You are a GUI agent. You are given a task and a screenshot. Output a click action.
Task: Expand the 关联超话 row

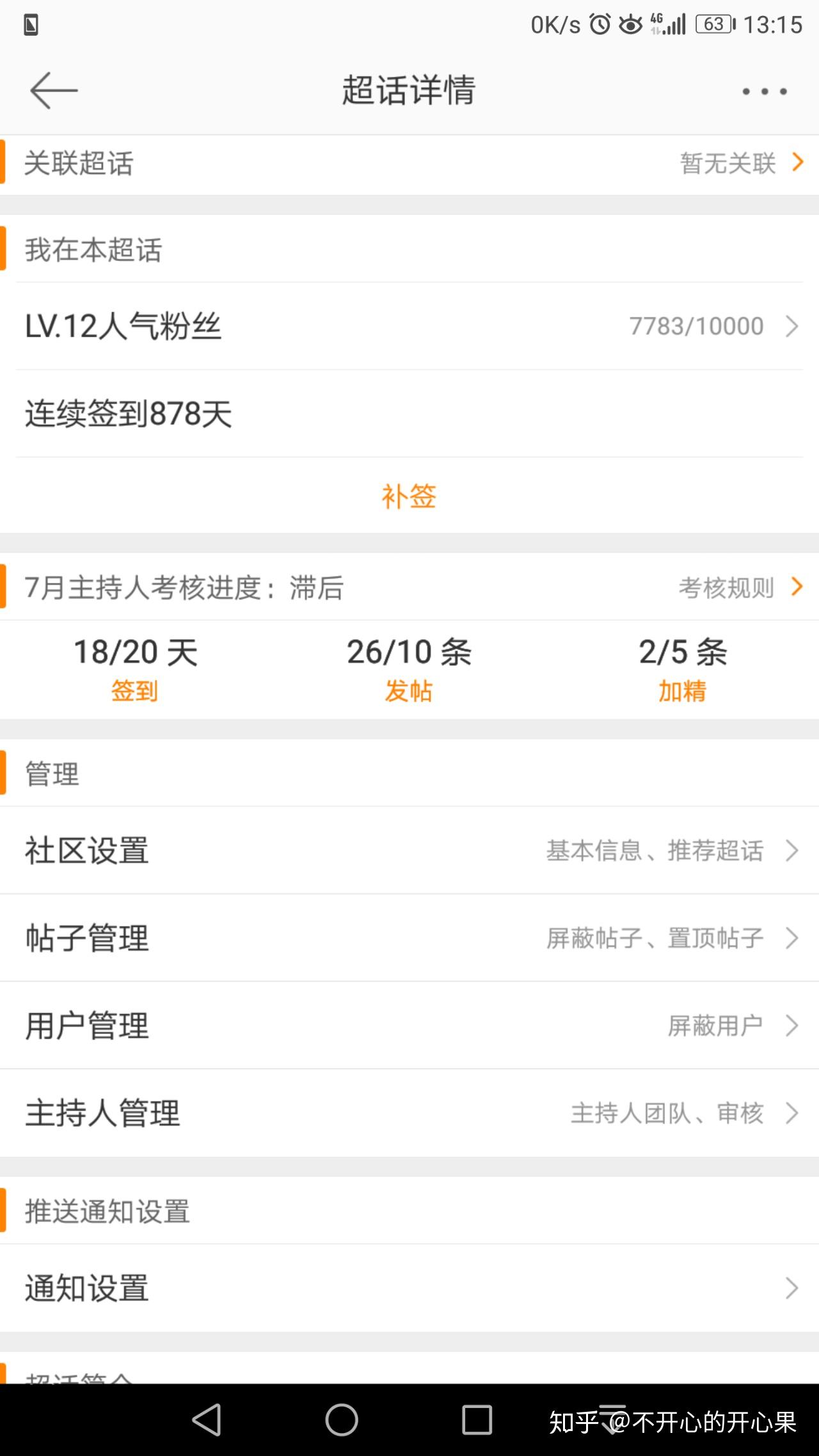coord(409,163)
